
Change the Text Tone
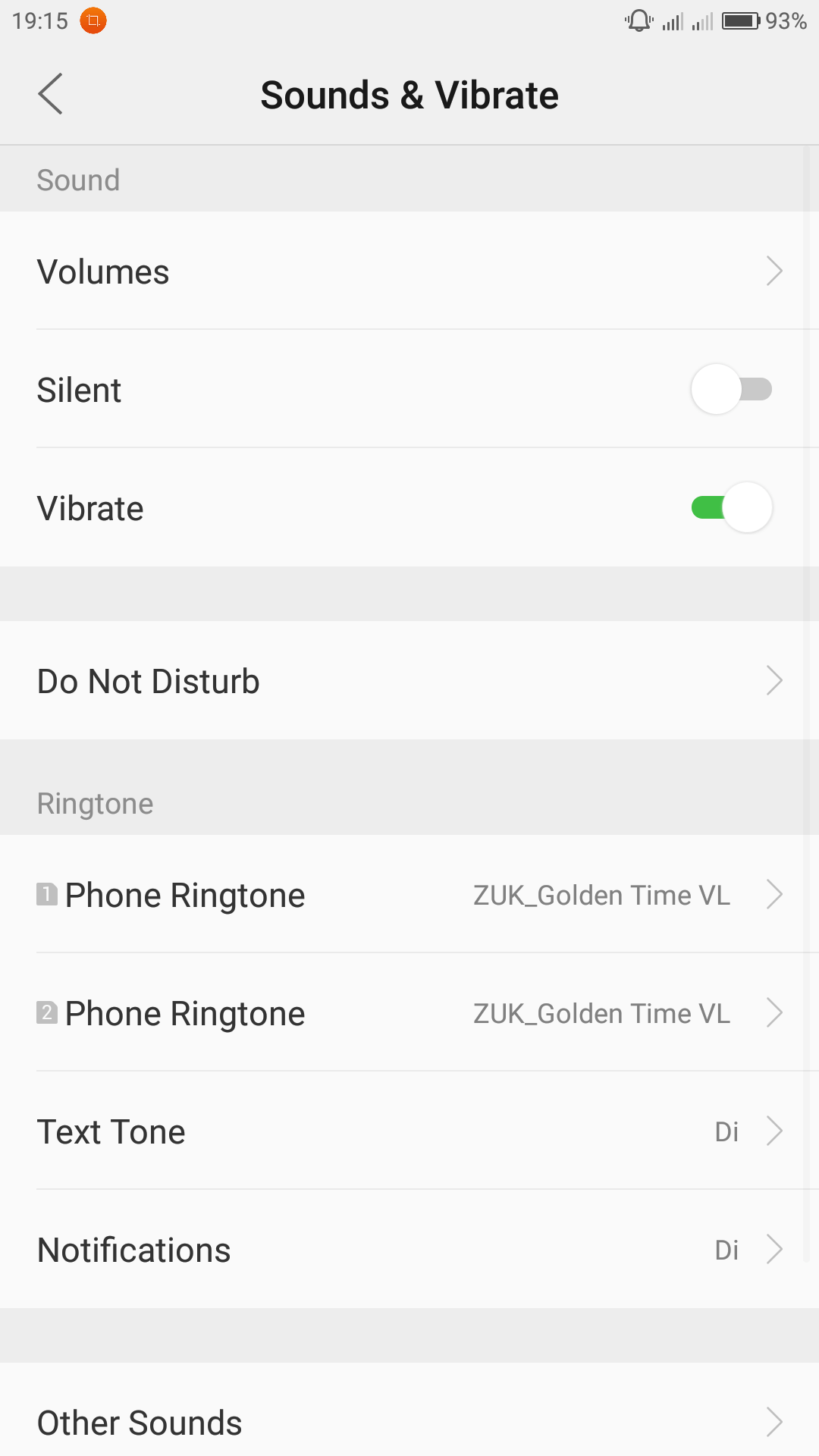click(409, 1131)
